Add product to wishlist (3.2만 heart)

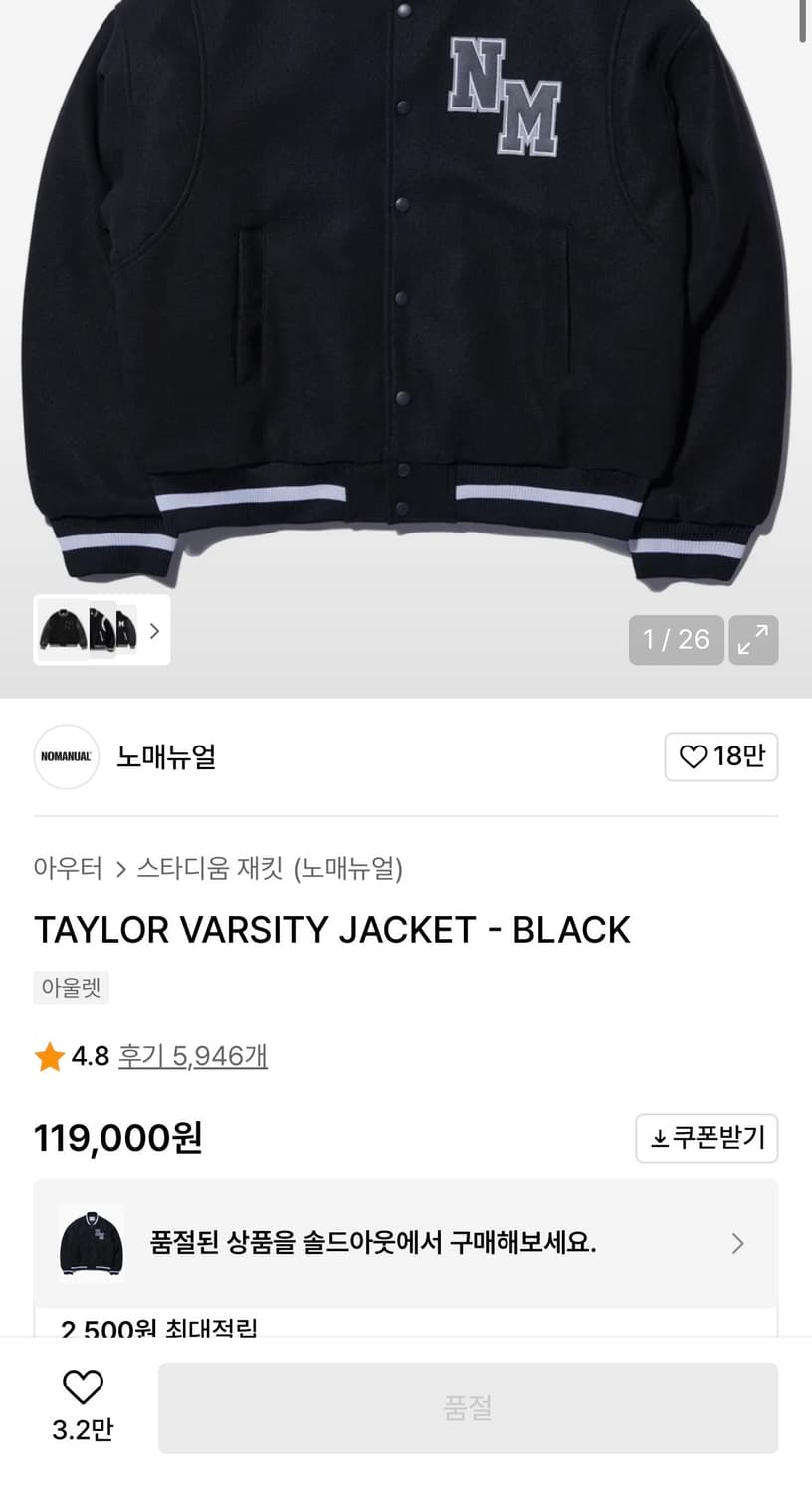[x=83, y=1403]
